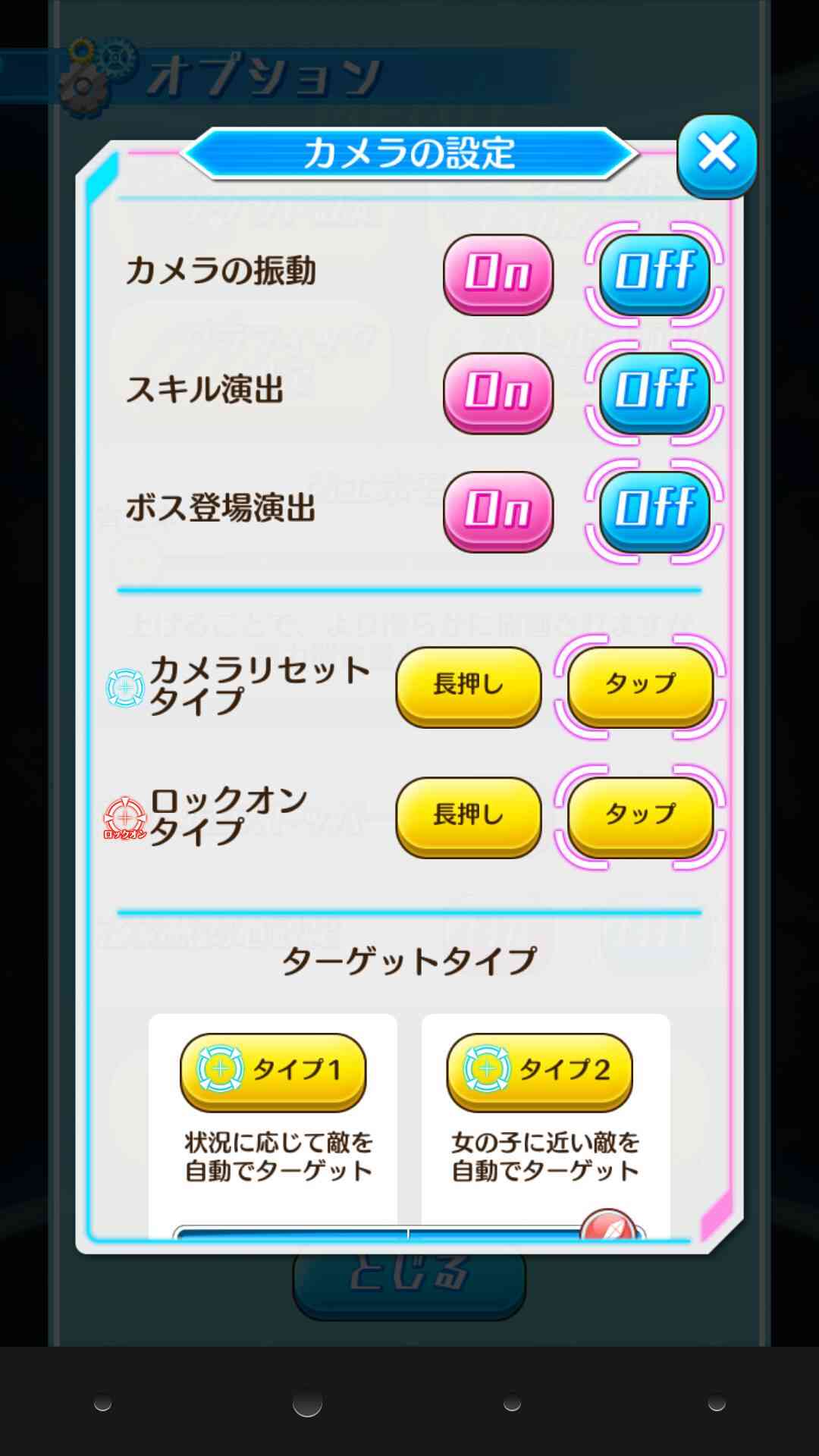Choose 長押し for camera reset type
This screenshot has width=819, height=1456.
pyautogui.click(x=469, y=686)
